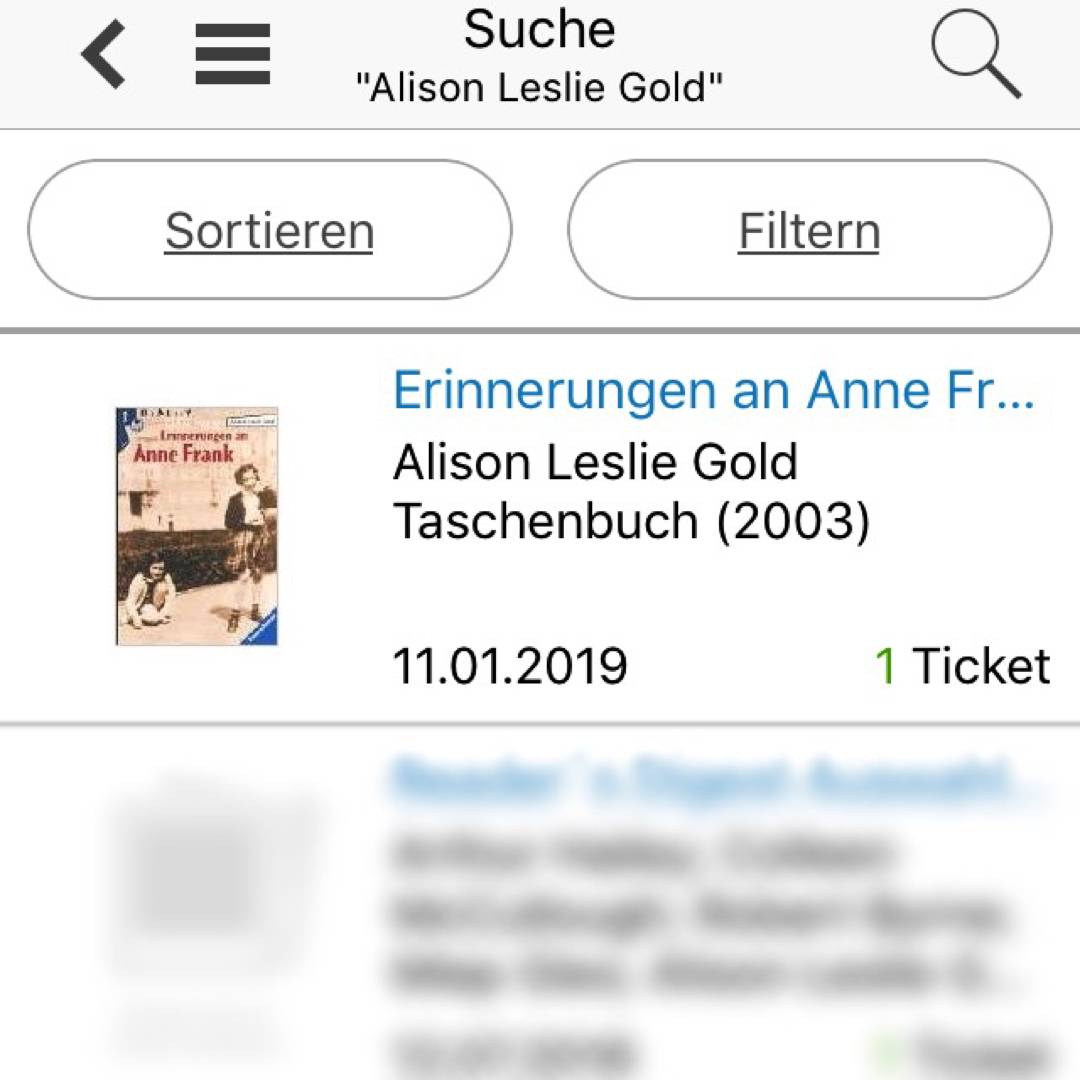Go back using the arrow icon

click(x=104, y=55)
